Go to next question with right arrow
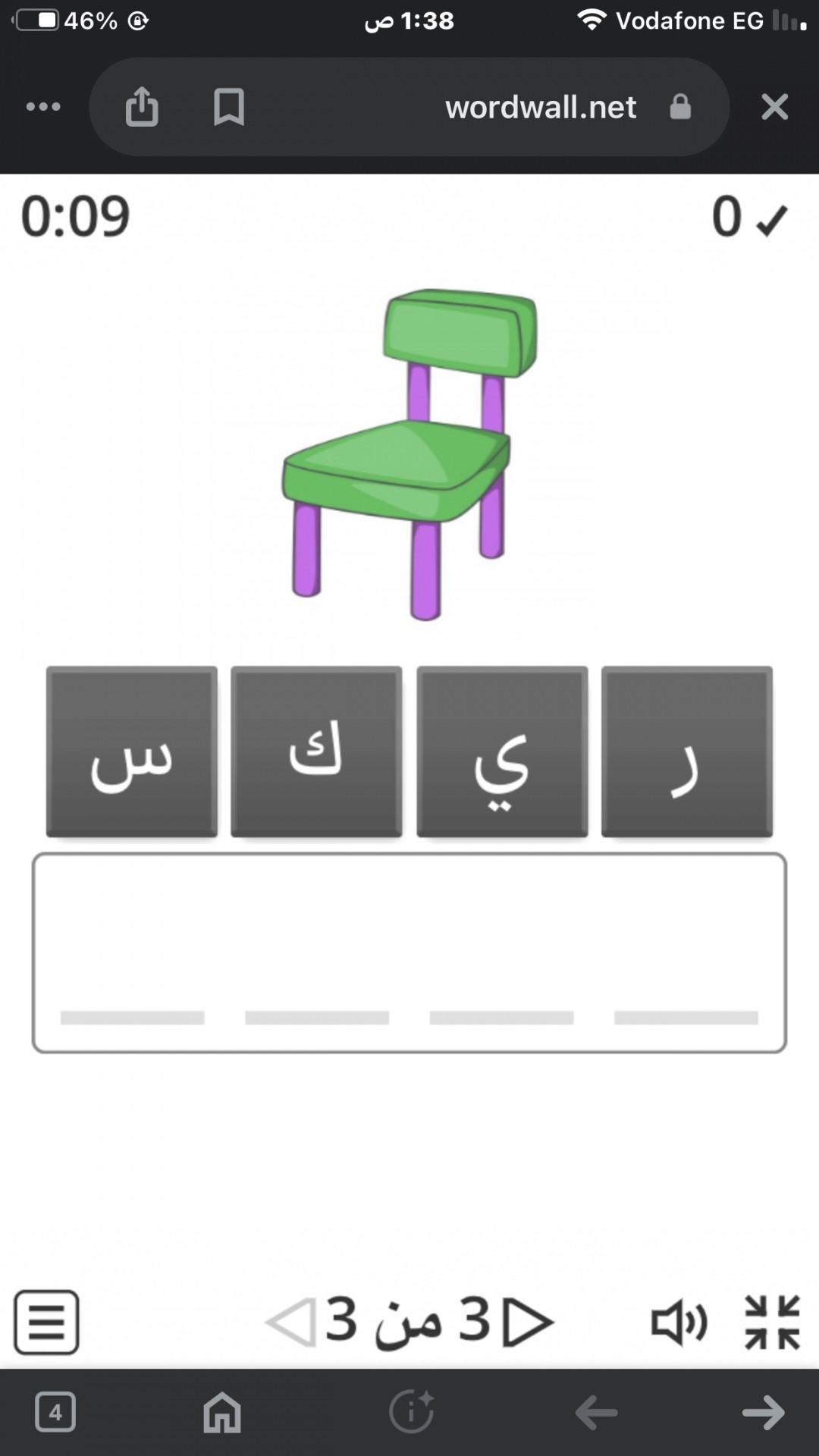 [x=529, y=1323]
